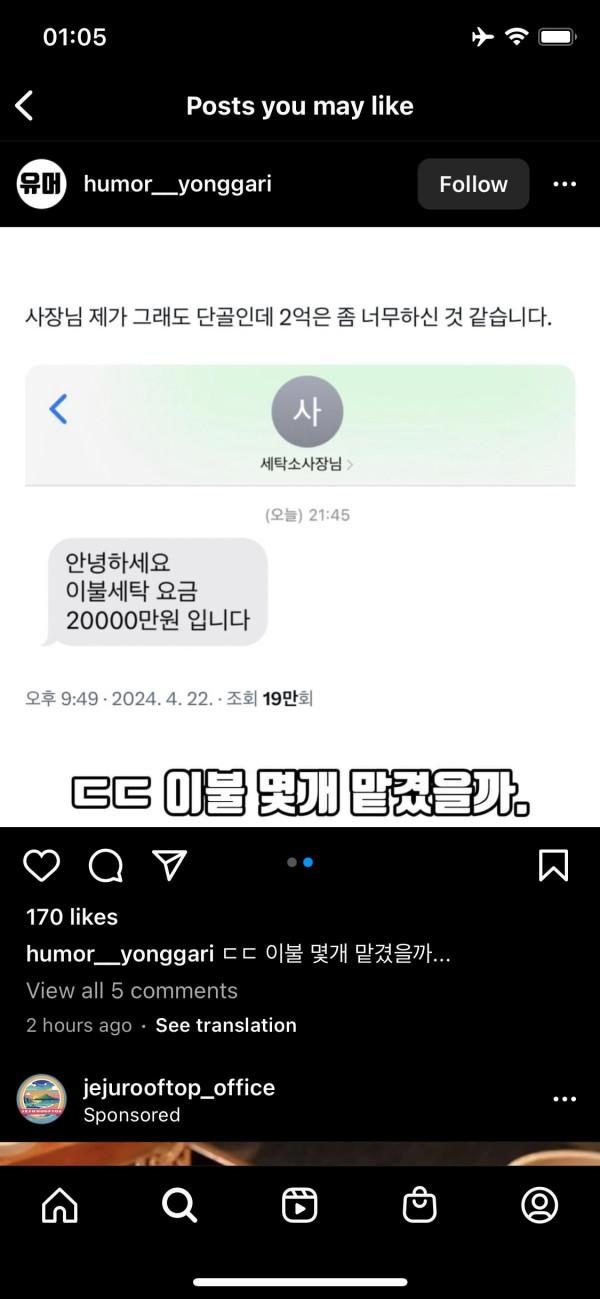Open the humor__yonggari username link in header
This screenshot has height=1299, width=600.
177,184
